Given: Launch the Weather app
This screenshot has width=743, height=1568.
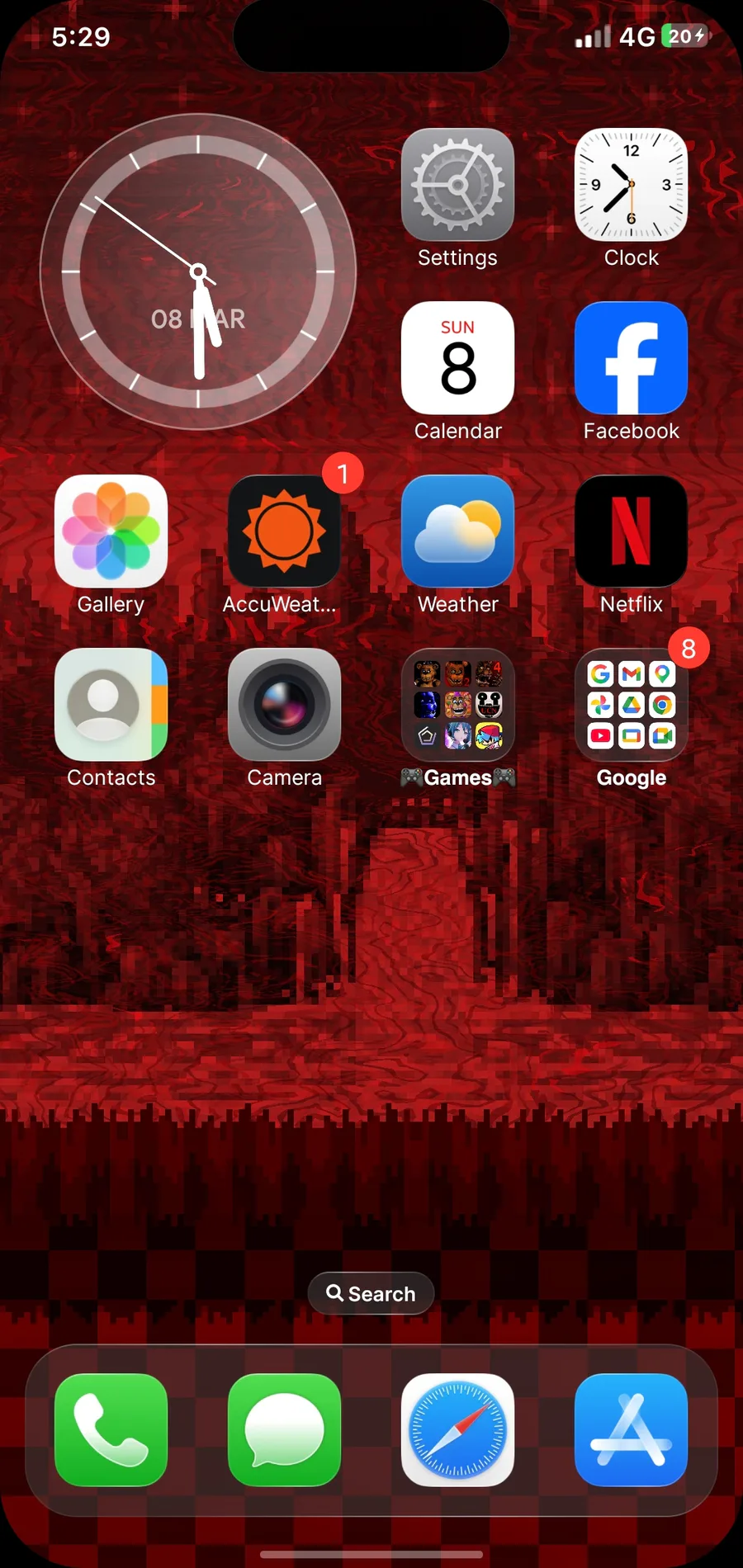Looking at the screenshot, I should (457, 531).
